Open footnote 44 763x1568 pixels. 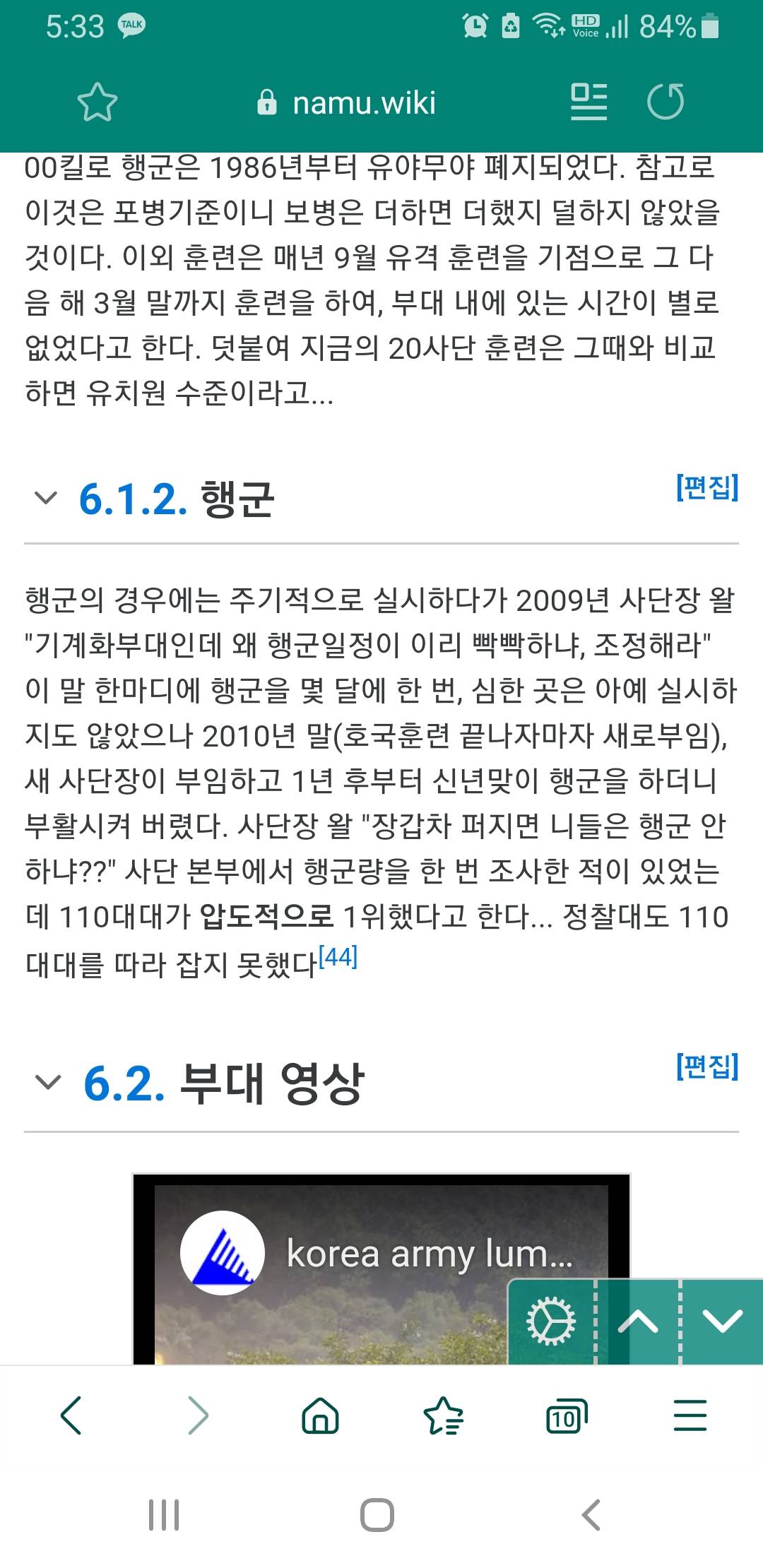[338, 957]
